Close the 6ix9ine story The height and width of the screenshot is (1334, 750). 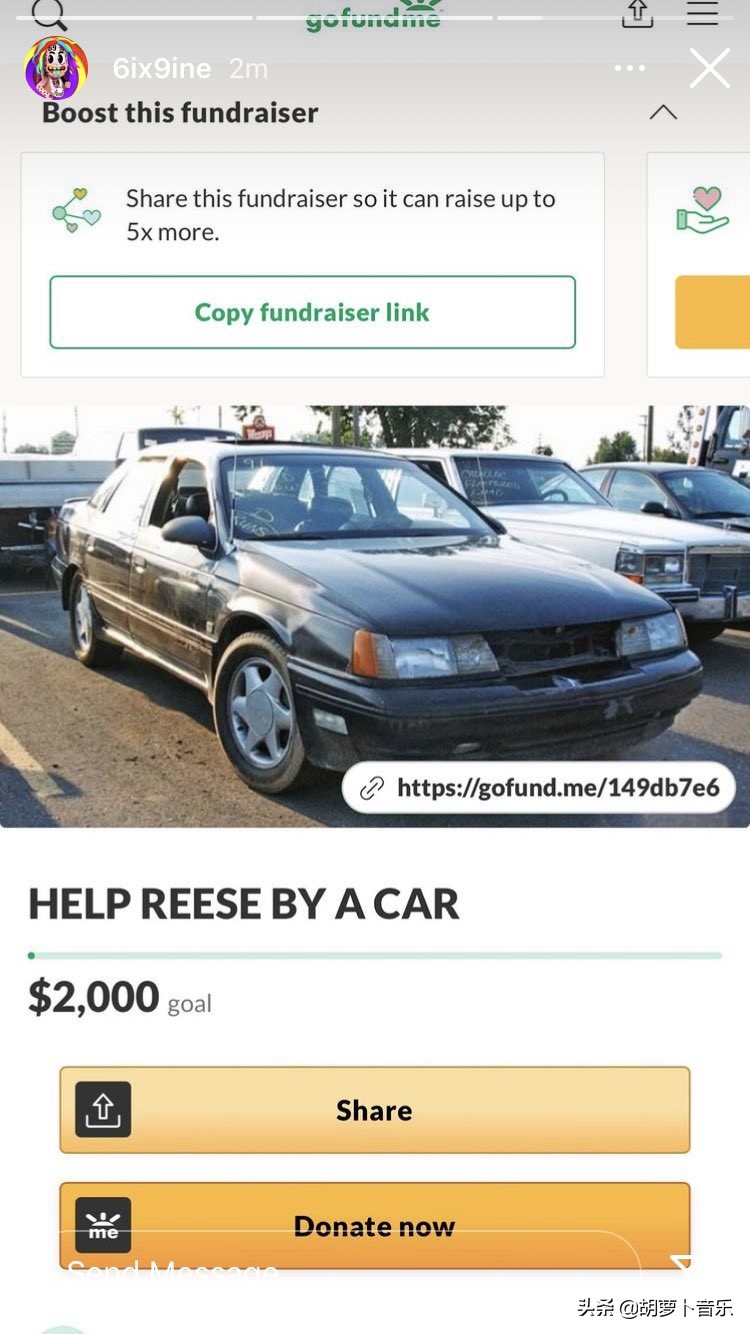709,69
